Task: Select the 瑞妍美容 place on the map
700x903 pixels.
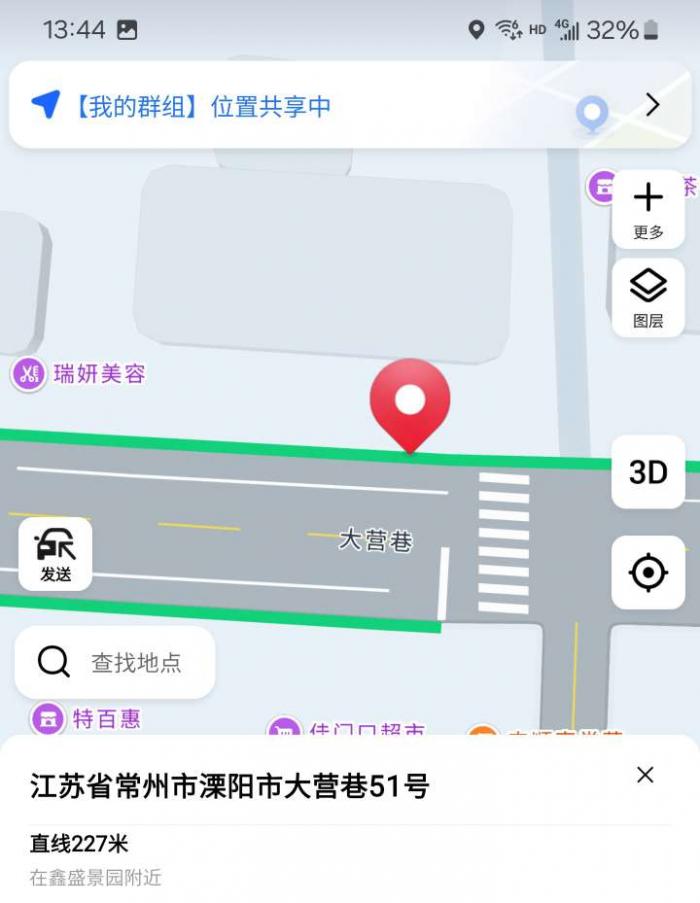Action: (80, 375)
